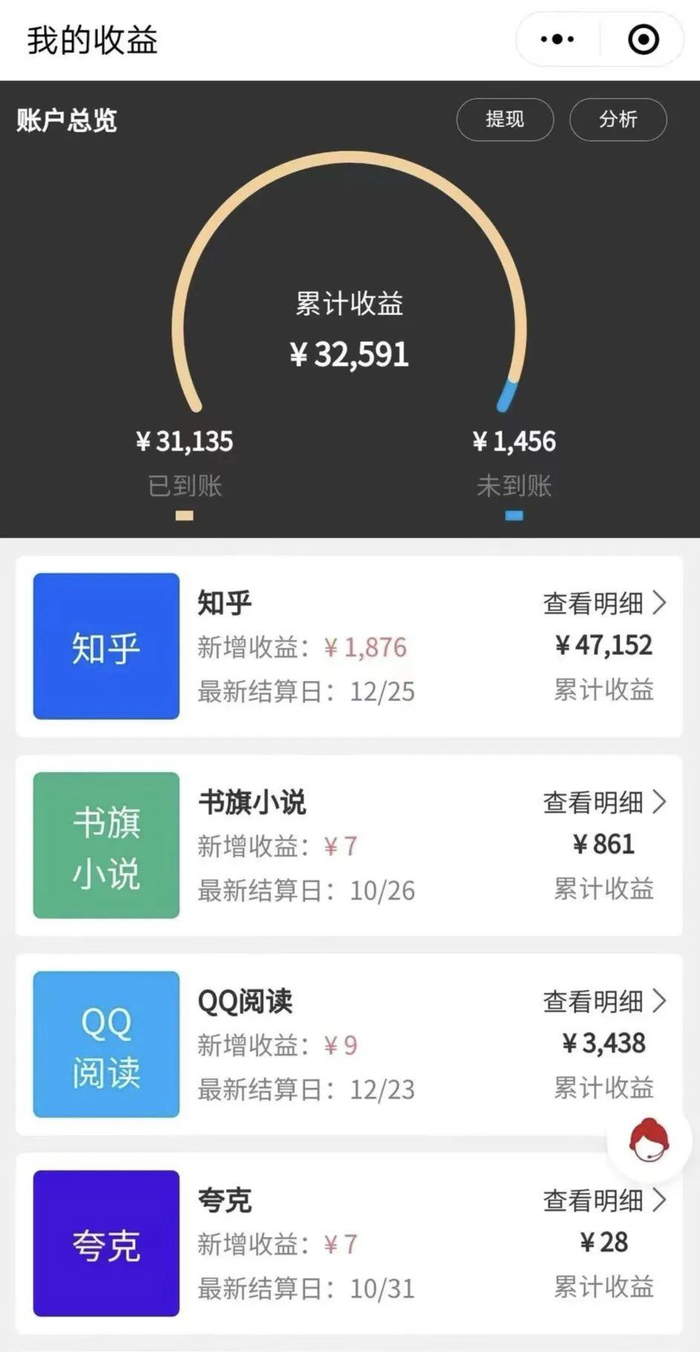View 查看明细 details for QQ阅读

pos(604,1001)
